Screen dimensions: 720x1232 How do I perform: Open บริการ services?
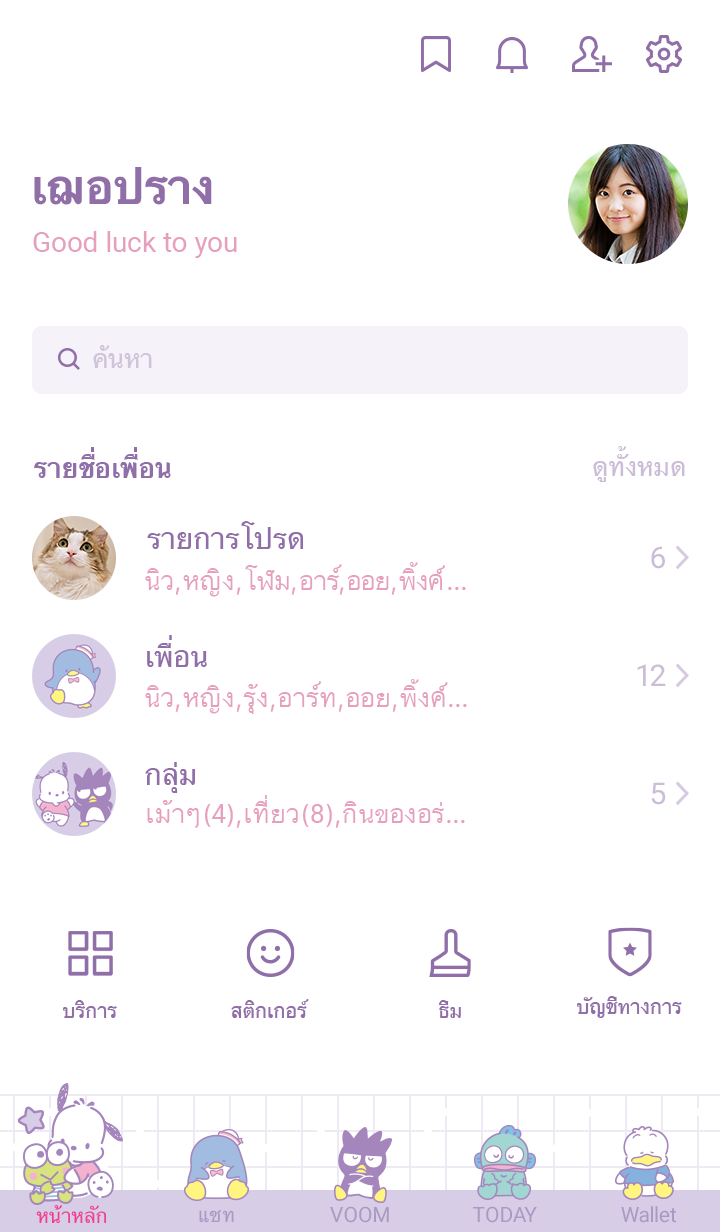(90, 974)
